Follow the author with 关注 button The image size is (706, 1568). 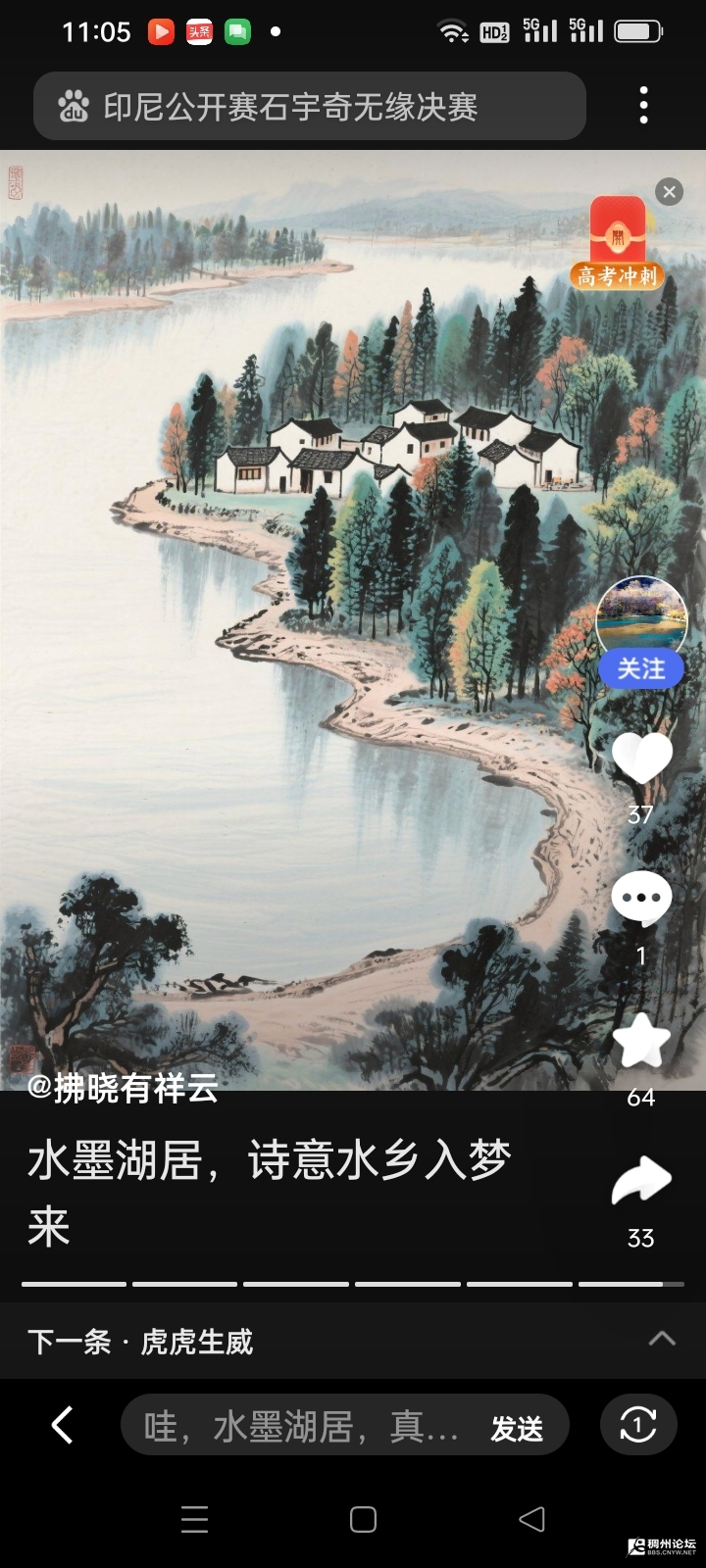641,669
